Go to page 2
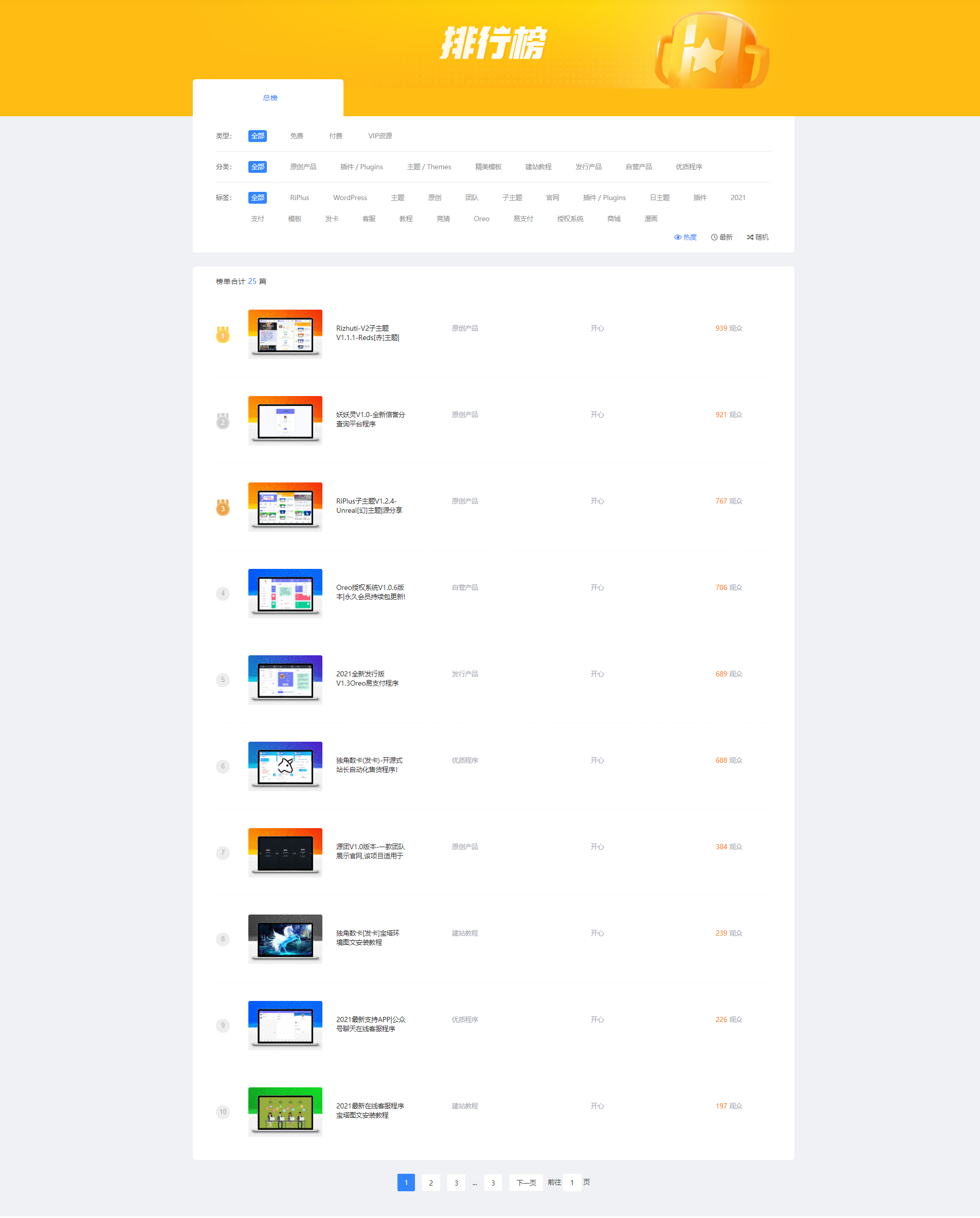The image size is (980, 1218). pyautogui.click(x=431, y=1184)
